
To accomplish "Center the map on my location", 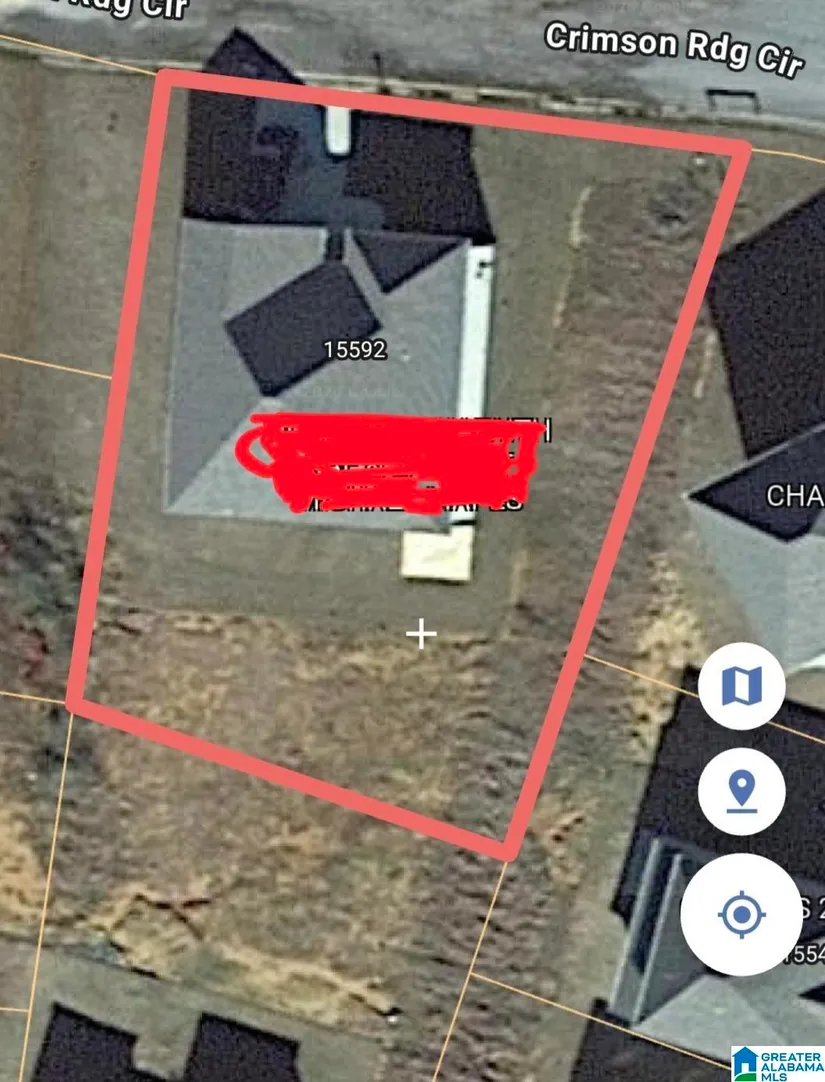I will 741,914.
